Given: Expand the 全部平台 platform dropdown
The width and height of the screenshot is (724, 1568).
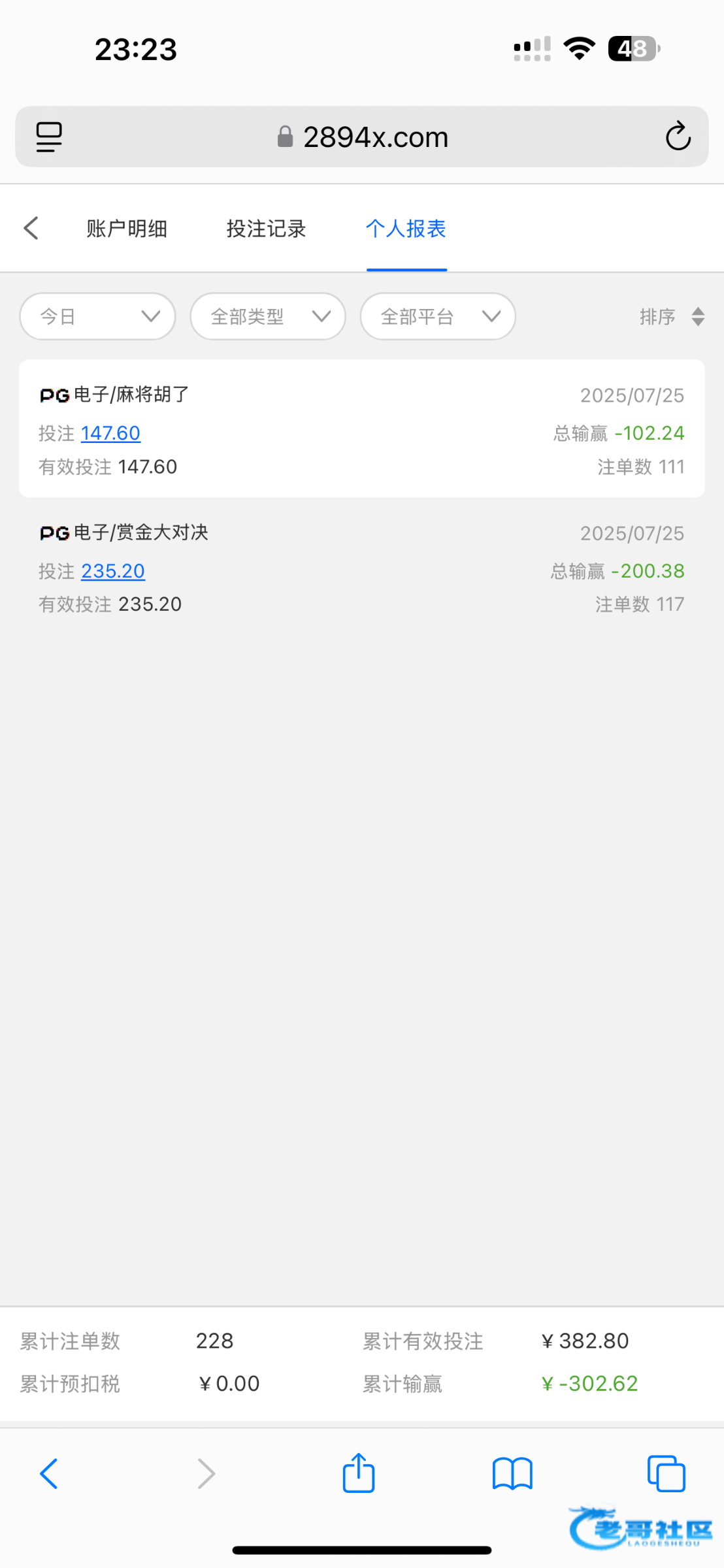Looking at the screenshot, I should [x=438, y=316].
